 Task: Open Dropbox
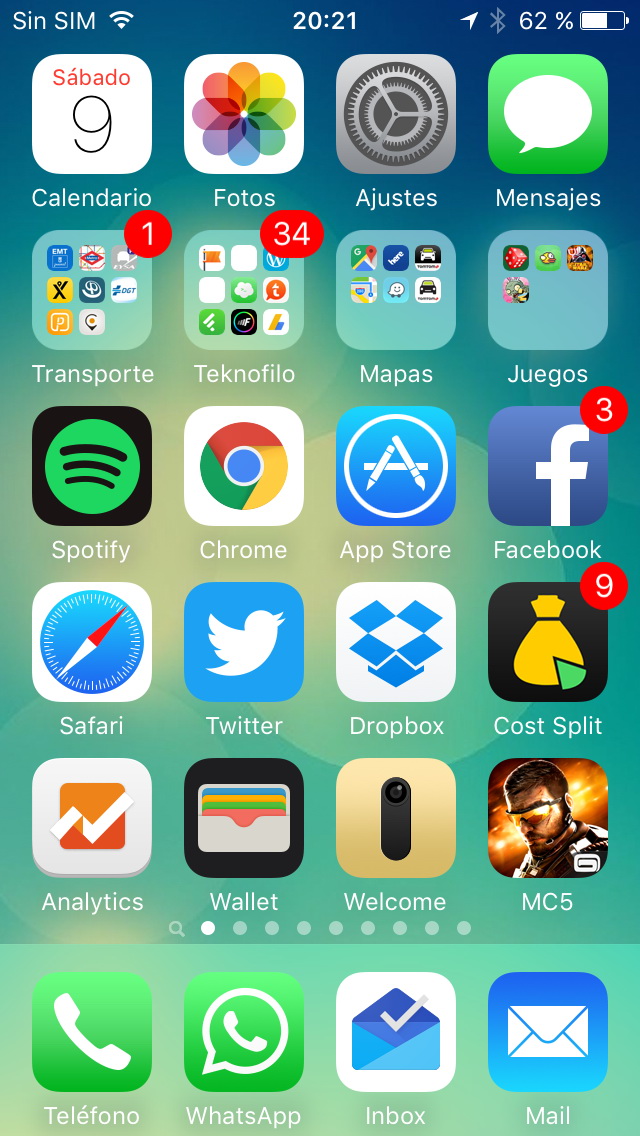396,643
